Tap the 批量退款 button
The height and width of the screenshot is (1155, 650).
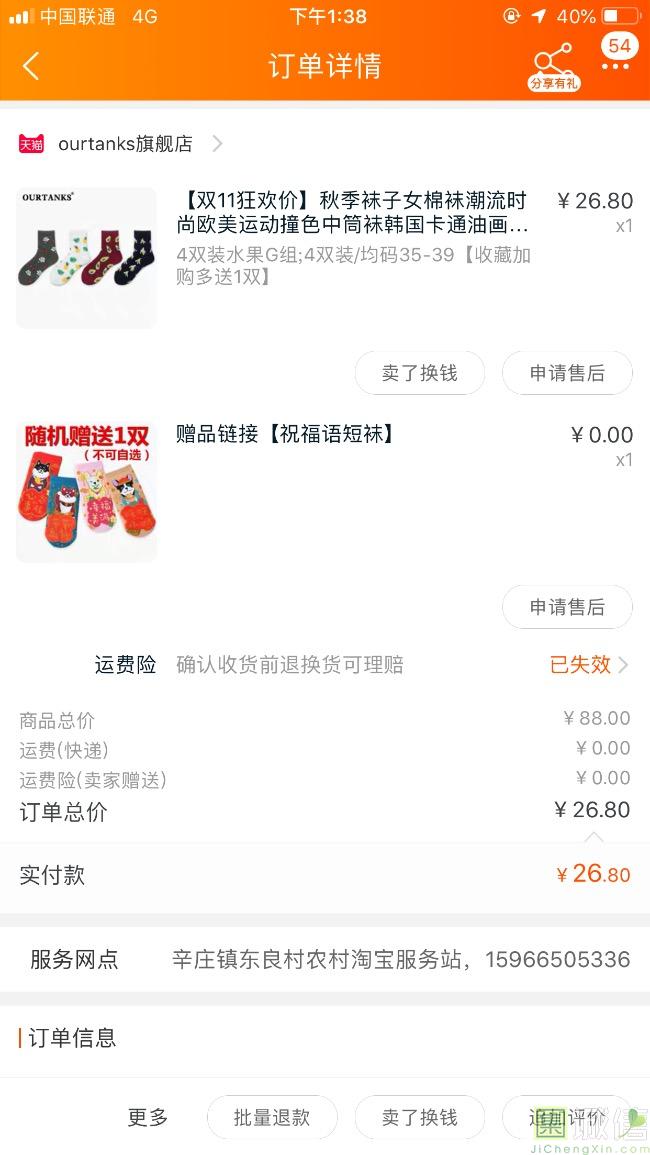pyautogui.click(x=272, y=1117)
